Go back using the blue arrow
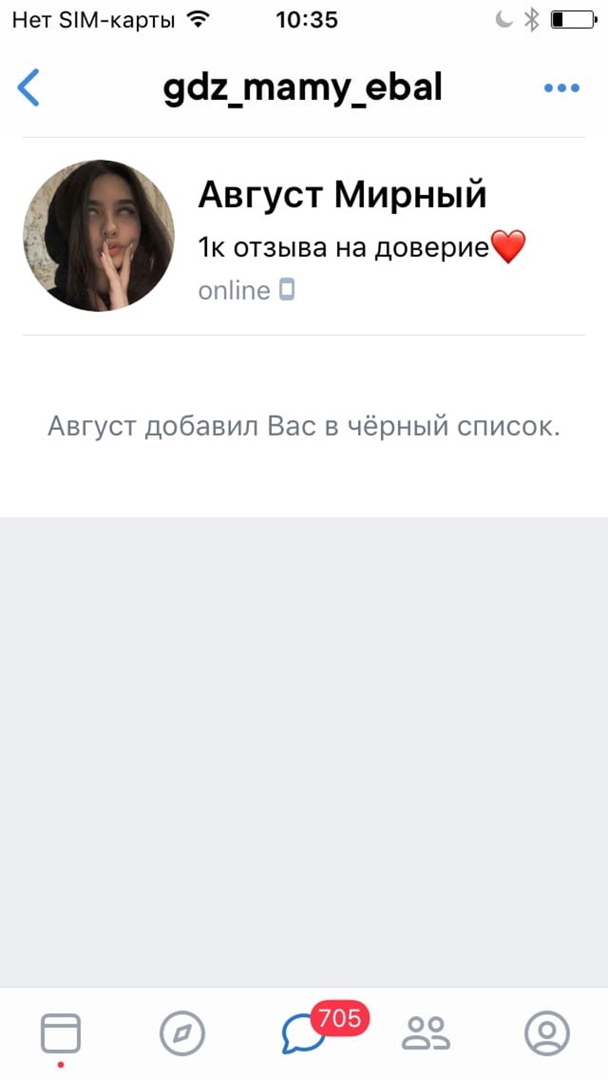The image size is (608, 1080). (29, 88)
